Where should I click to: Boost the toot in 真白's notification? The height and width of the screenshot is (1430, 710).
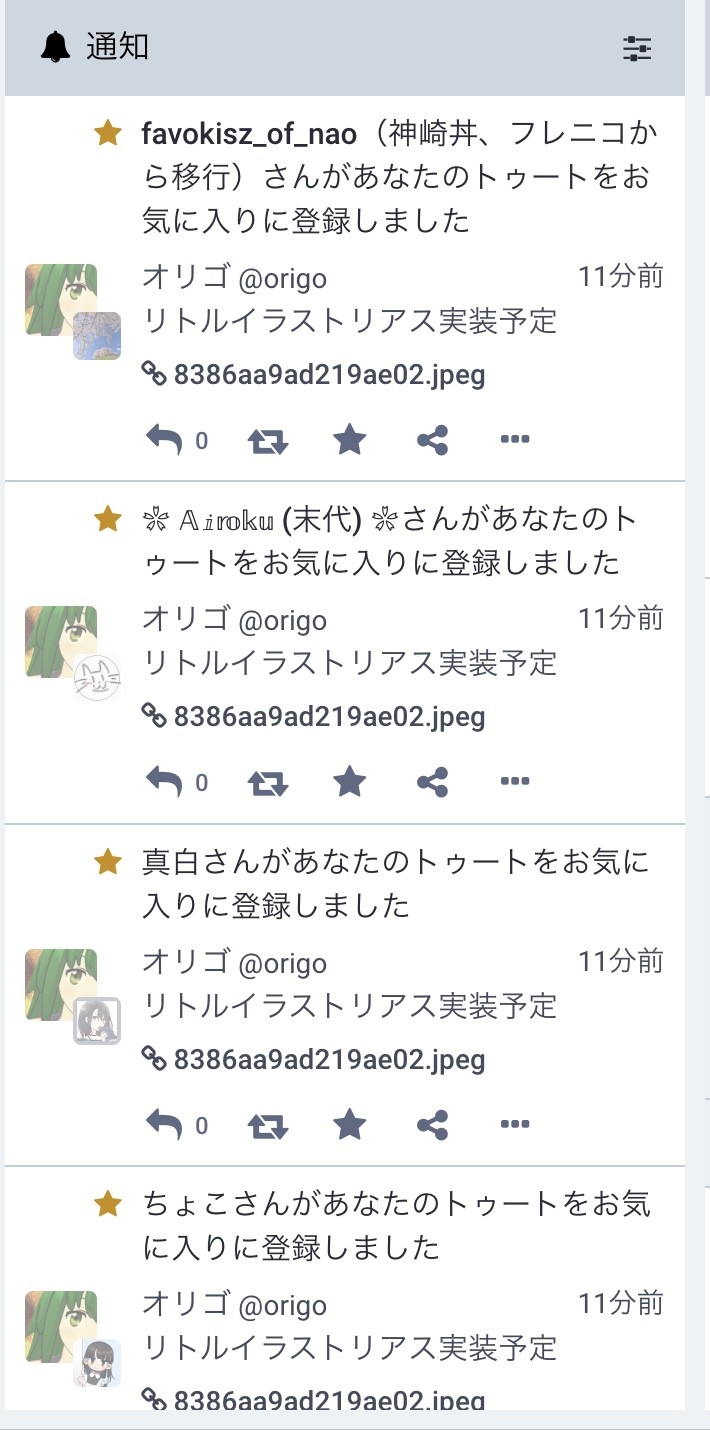pyautogui.click(x=268, y=1125)
